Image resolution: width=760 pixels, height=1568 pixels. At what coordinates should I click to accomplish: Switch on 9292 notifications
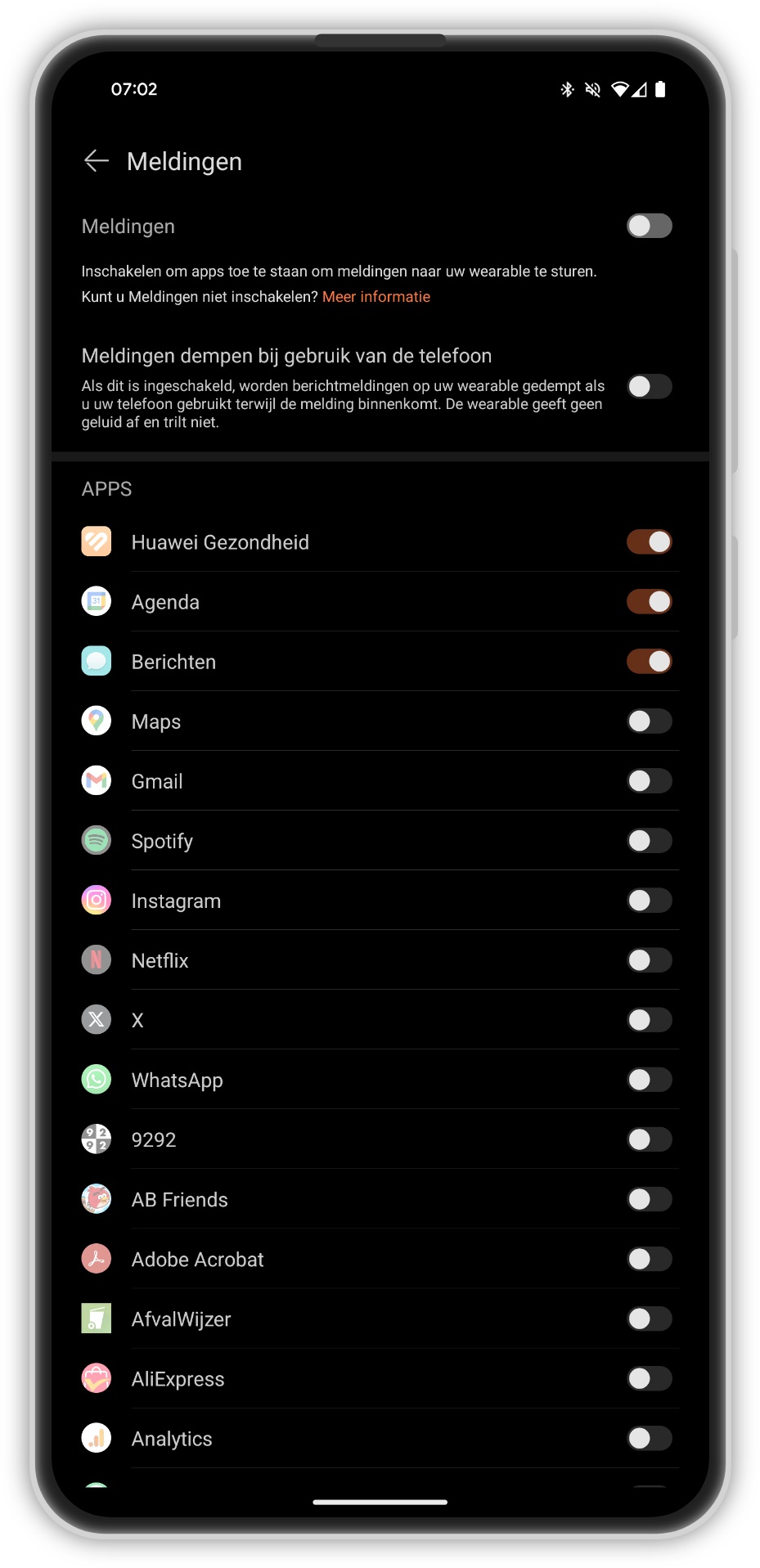[x=649, y=1139]
